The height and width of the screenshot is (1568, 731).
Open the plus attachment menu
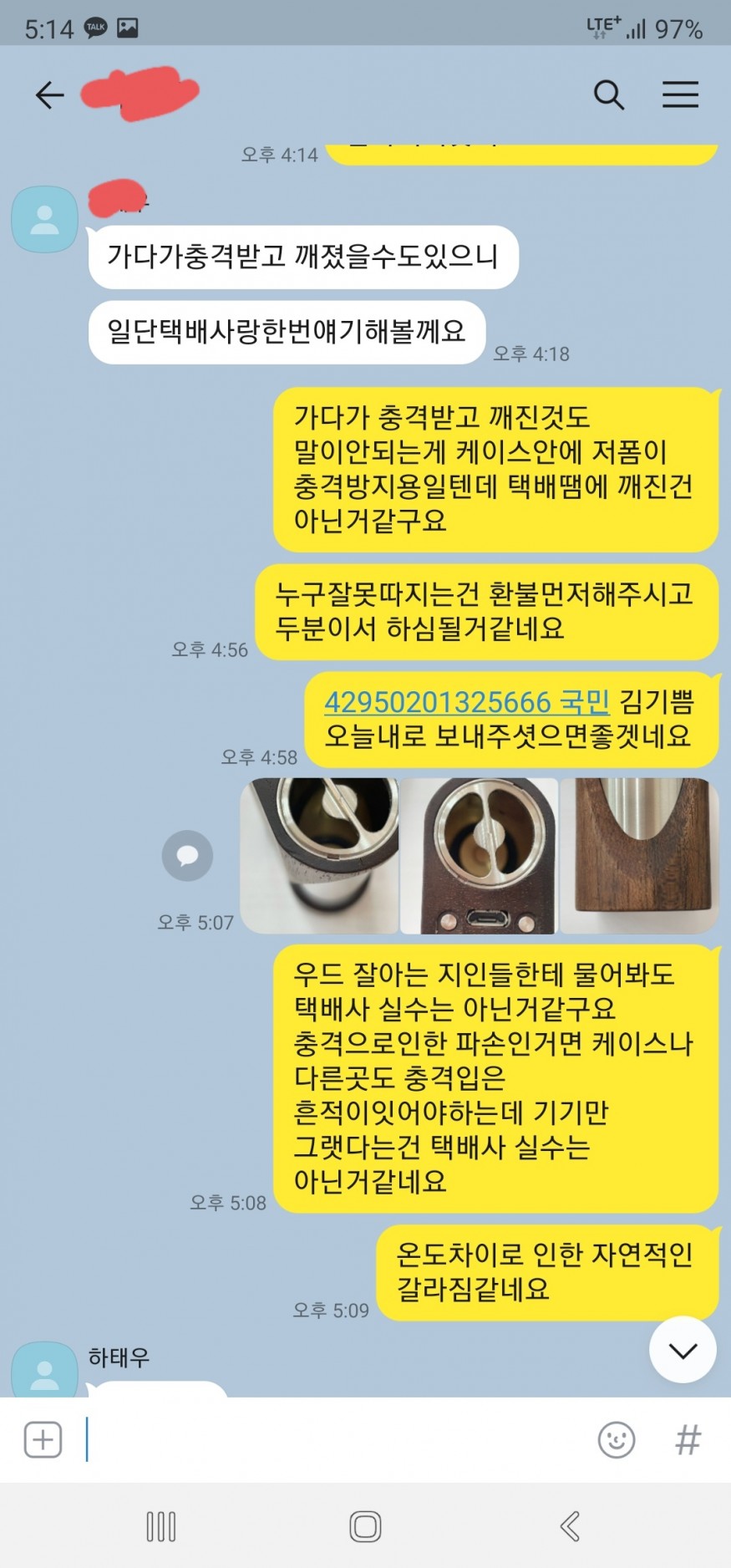(43, 1440)
